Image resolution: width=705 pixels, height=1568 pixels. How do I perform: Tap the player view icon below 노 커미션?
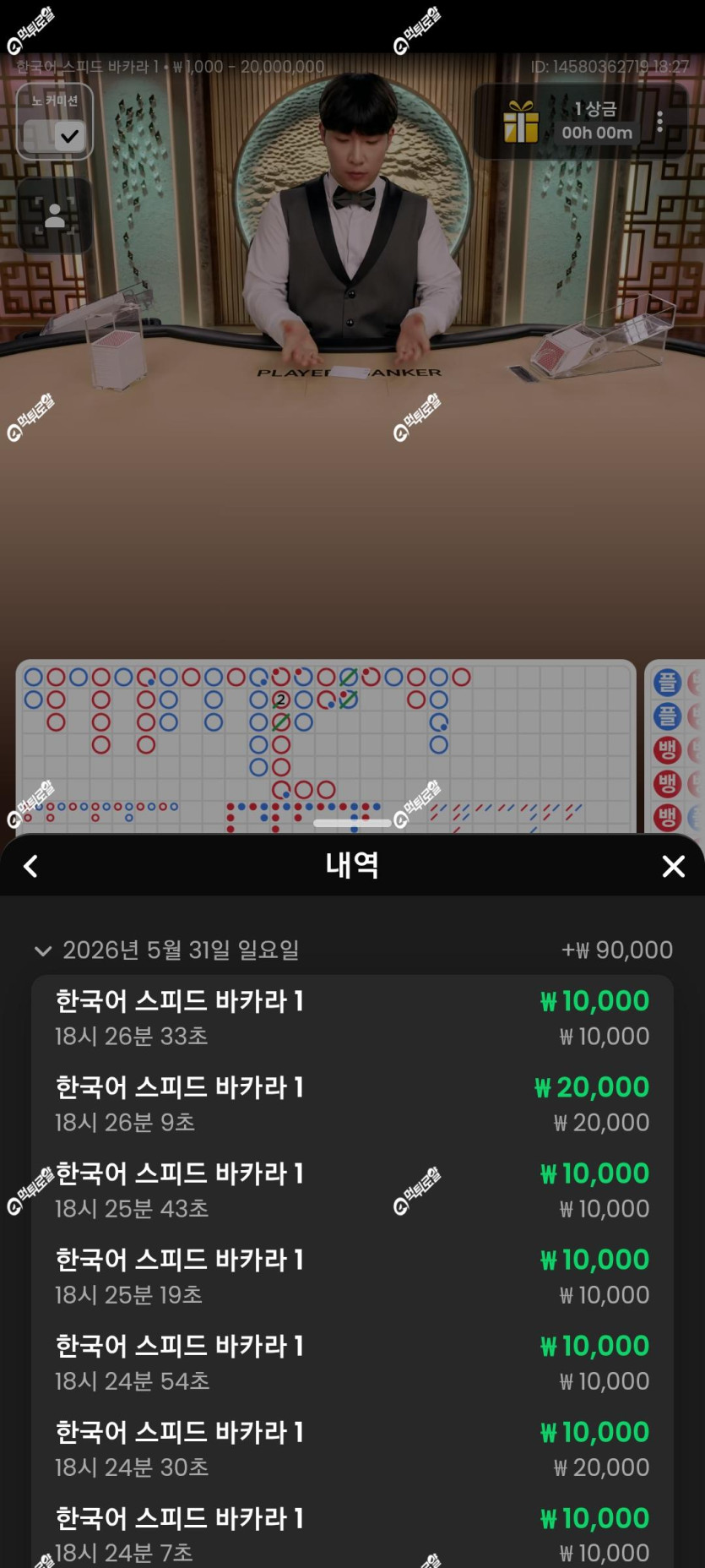click(x=54, y=215)
